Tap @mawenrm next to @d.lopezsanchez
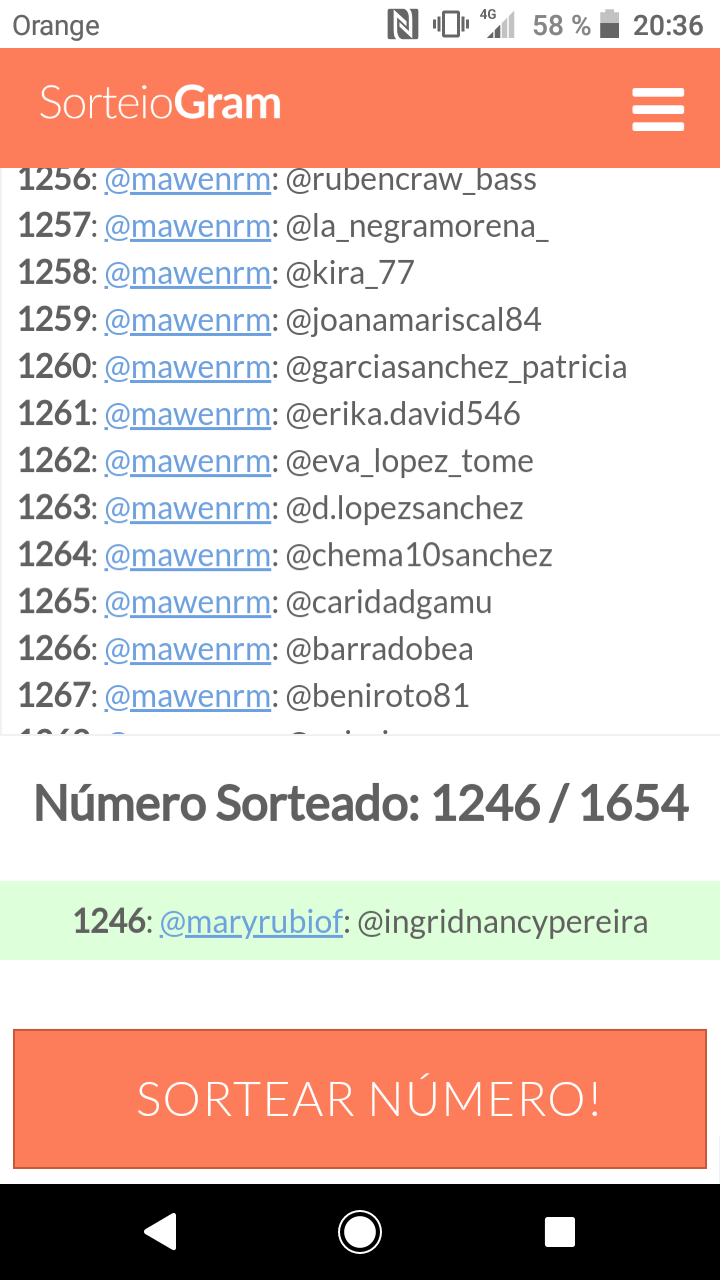This screenshot has width=720, height=1280. [x=187, y=508]
